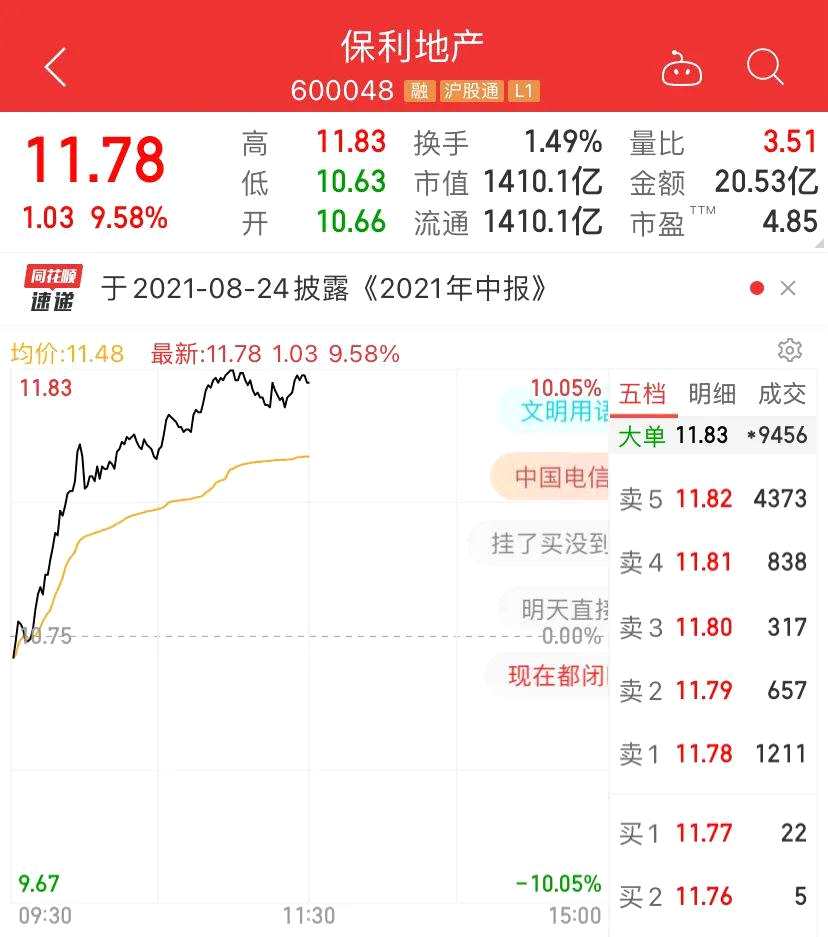Select the 买1 price 11.77 row
Image resolution: width=828 pixels, height=937 pixels.
(x=712, y=833)
